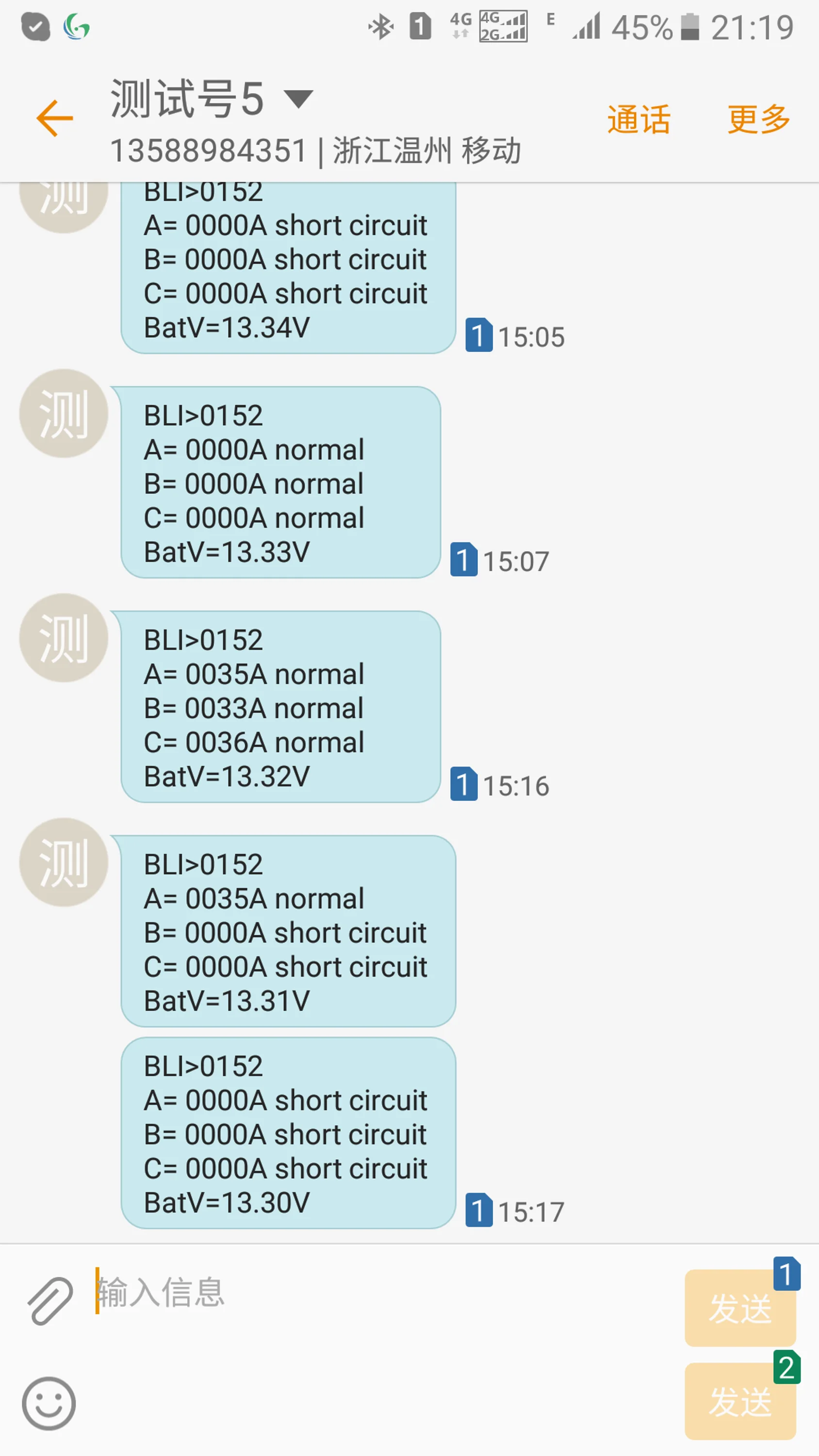
Task: Select the message with BatV=13.30V
Action: [288, 1133]
